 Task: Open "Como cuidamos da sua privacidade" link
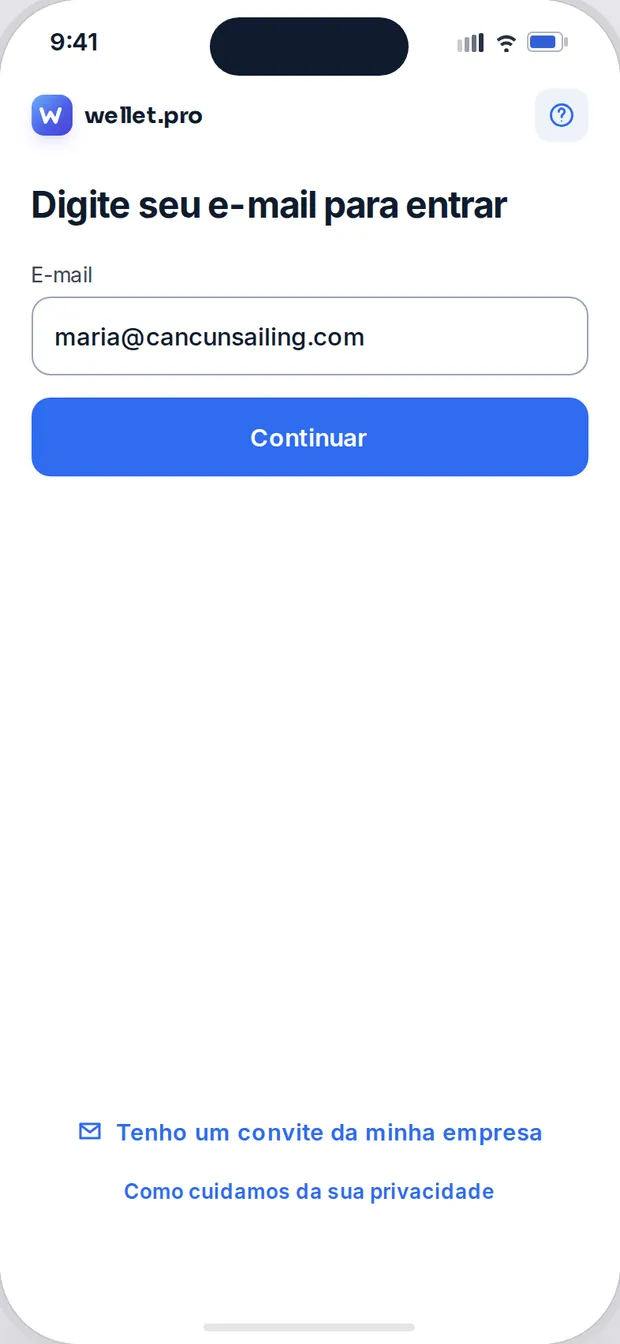(x=309, y=1191)
